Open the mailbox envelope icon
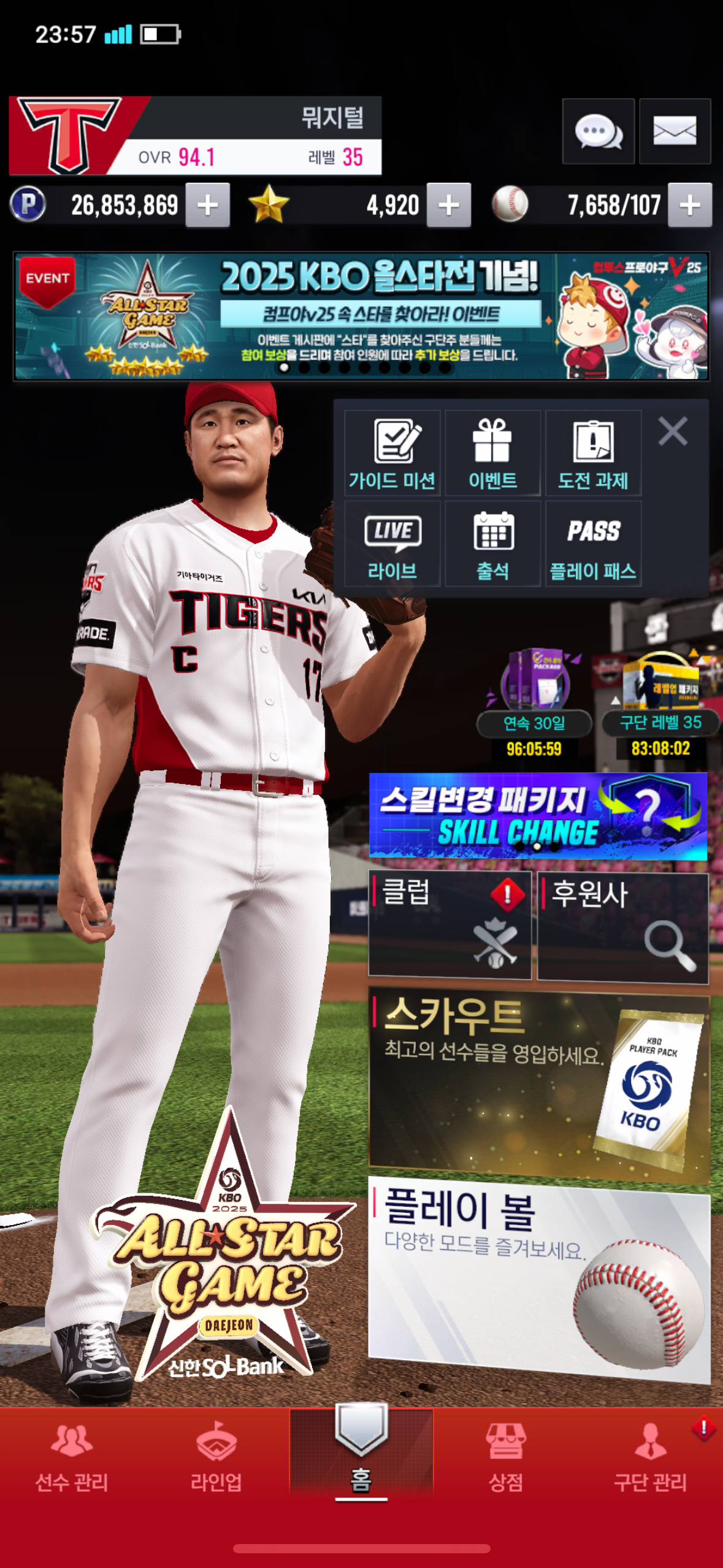The width and height of the screenshot is (723, 1568). click(x=675, y=131)
